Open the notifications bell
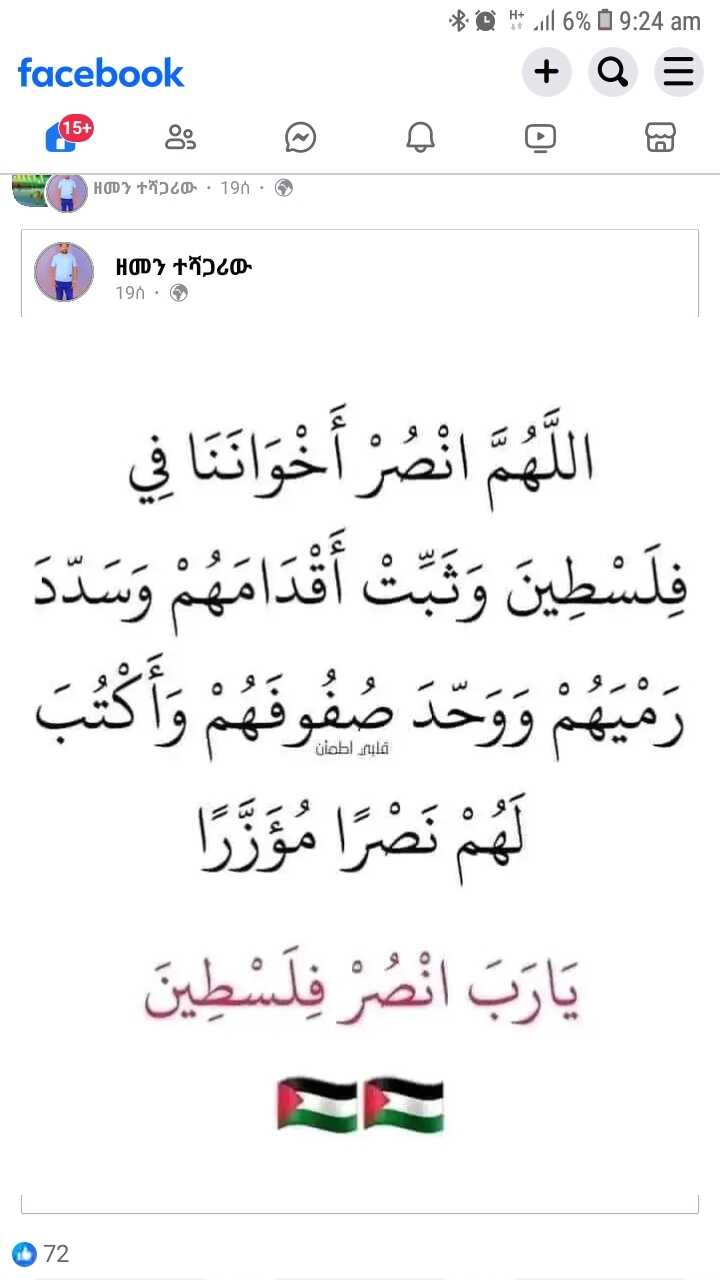 420,137
